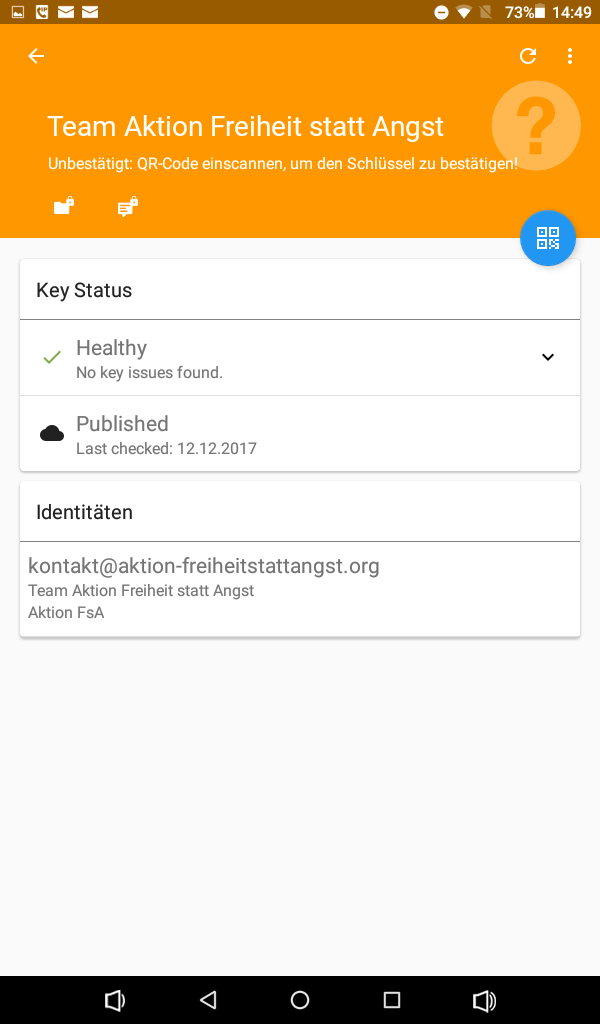This screenshot has height=1024, width=600.
Task: Tap the encrypt files icon
Action: (x=63, y=206)
